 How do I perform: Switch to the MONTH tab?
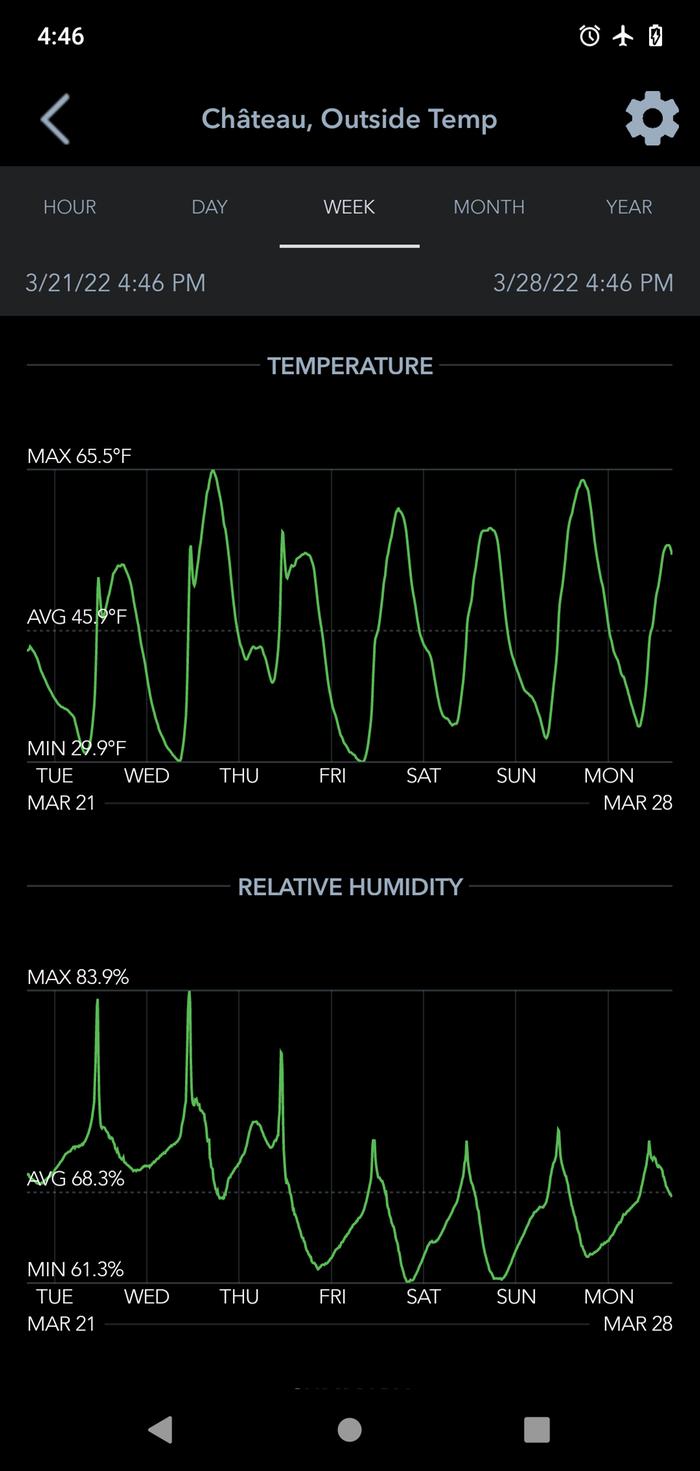pyautogui.click(x=489, y=207)
